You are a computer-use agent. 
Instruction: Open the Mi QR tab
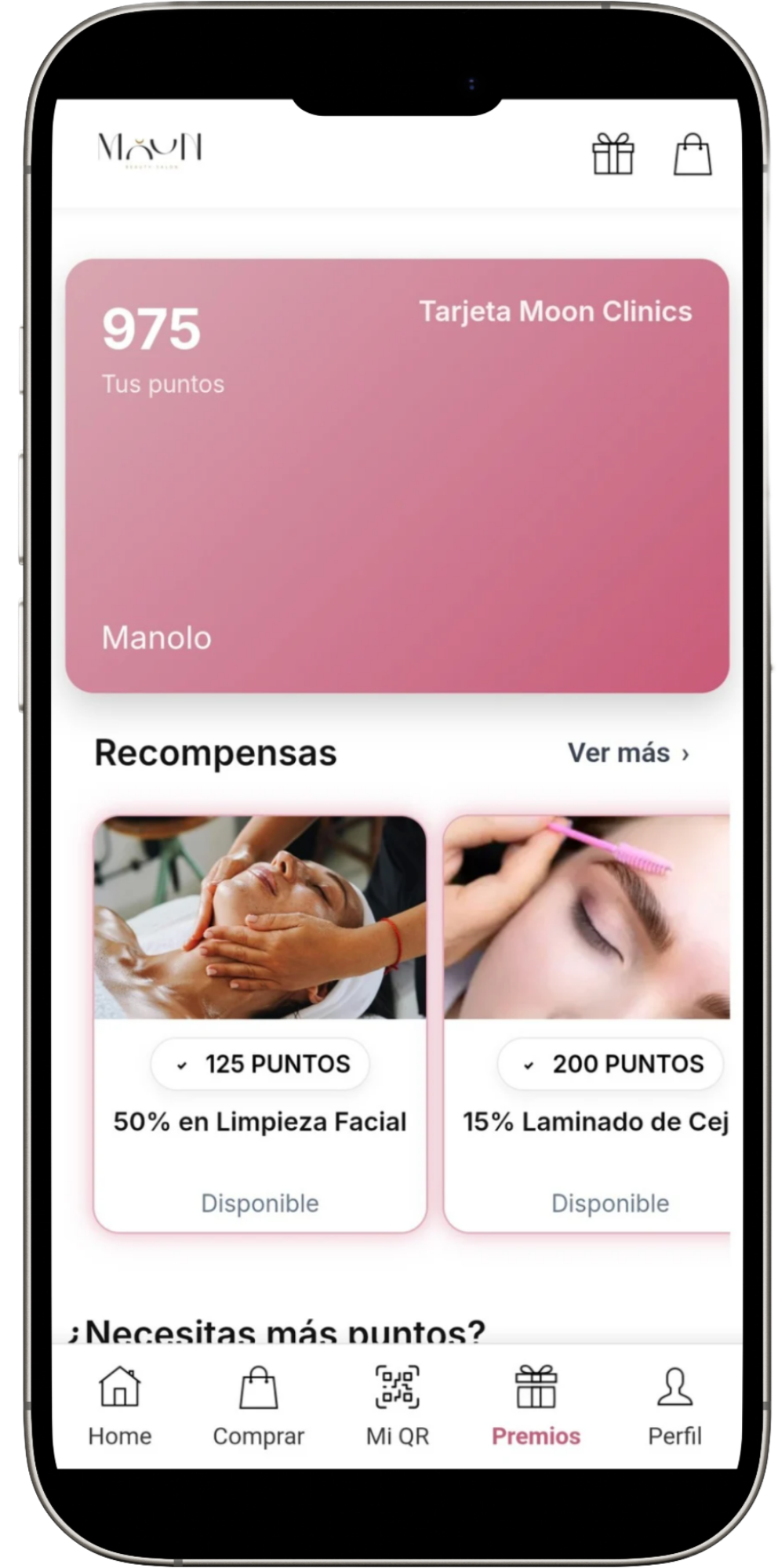point(397,1406)
